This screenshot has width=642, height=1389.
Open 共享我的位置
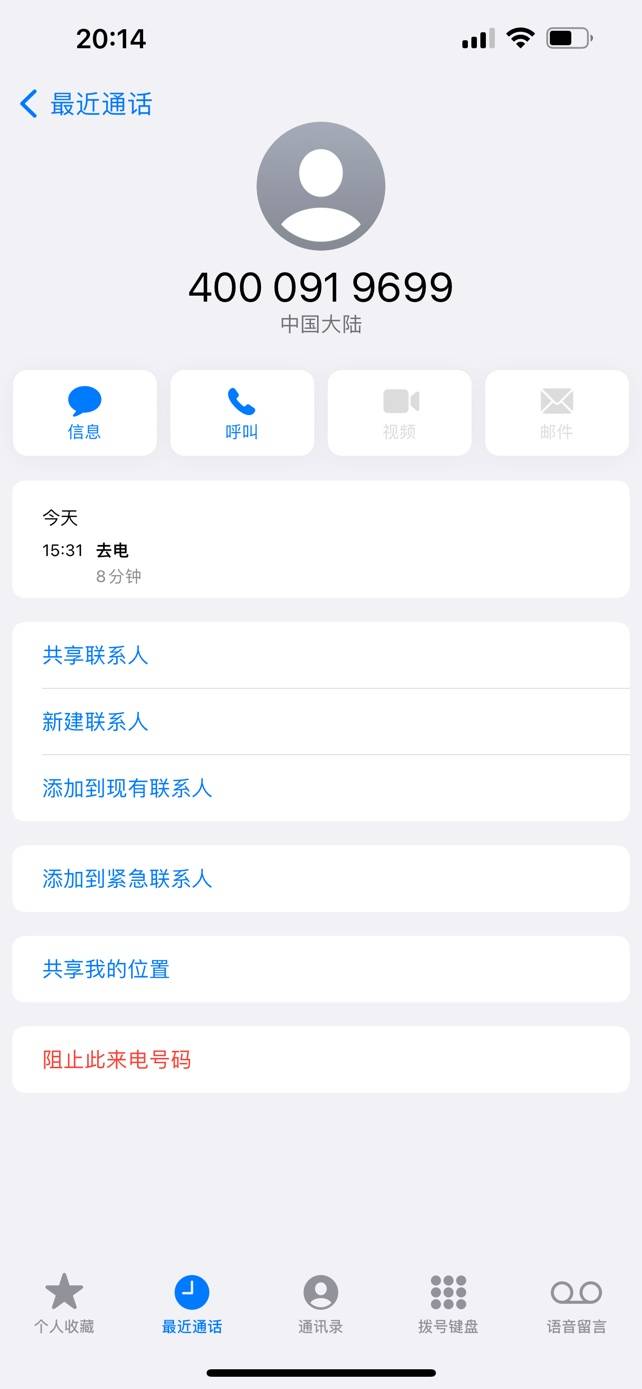tap(321, 969)
